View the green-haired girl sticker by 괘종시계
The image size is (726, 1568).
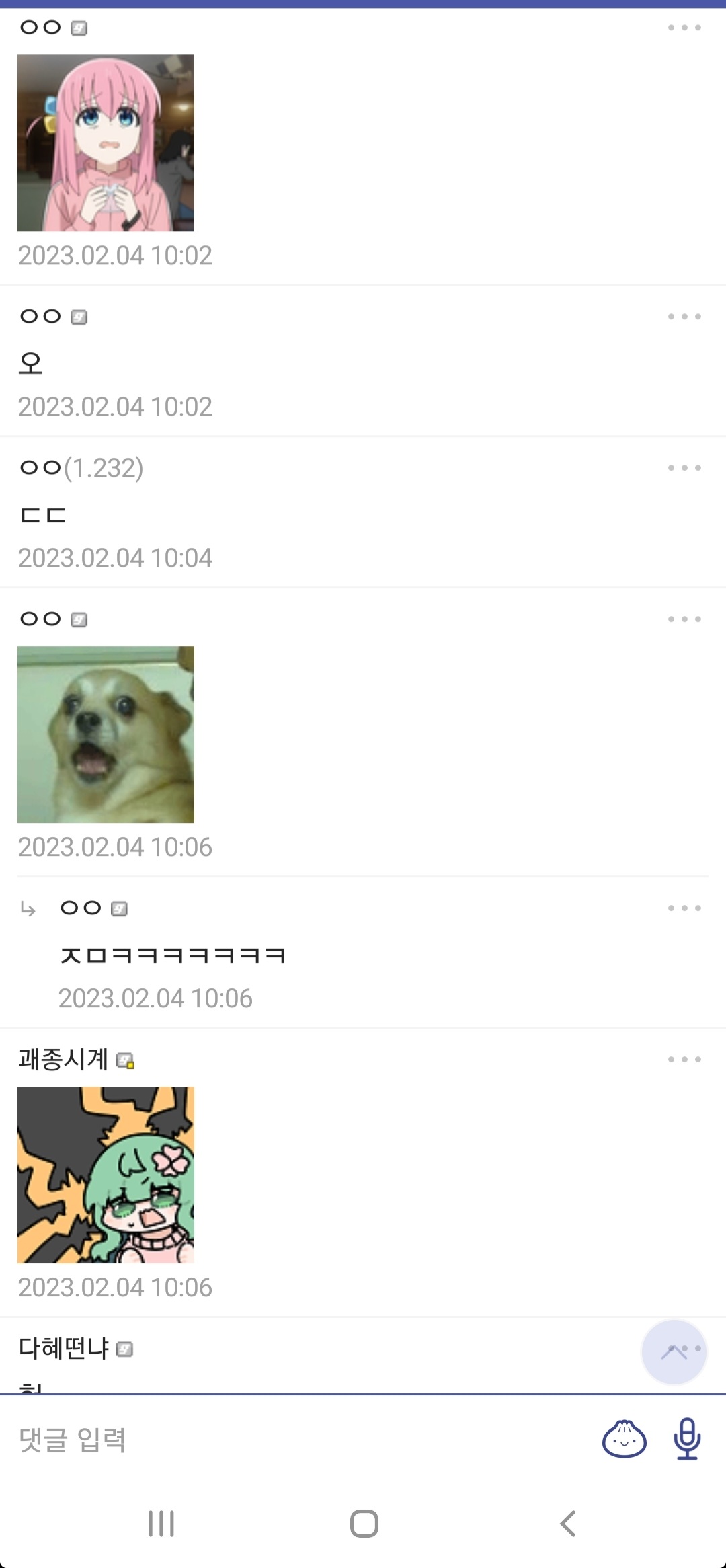[x=106, y=1175]
